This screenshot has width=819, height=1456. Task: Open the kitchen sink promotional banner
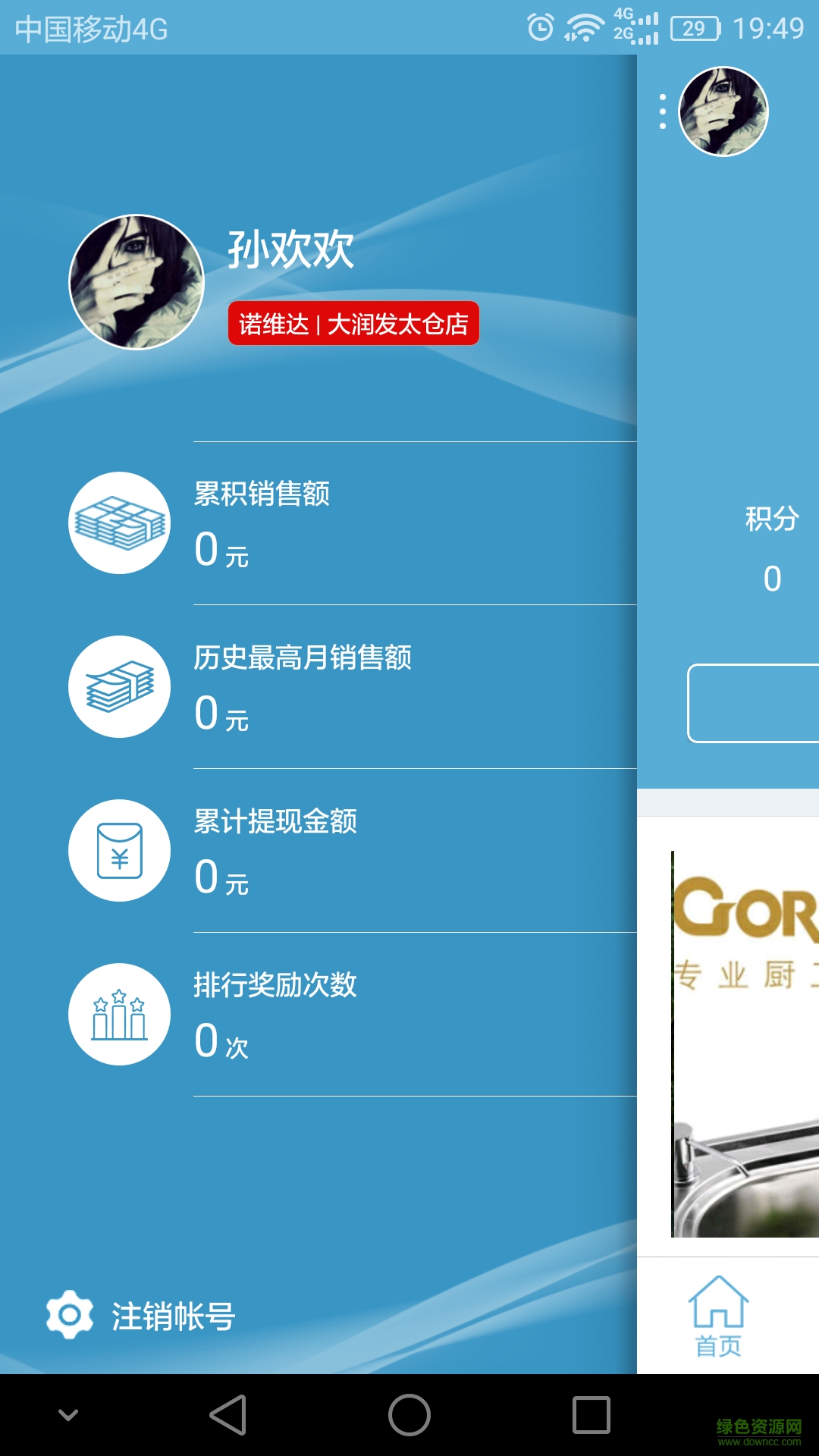tap(745, 1043)
